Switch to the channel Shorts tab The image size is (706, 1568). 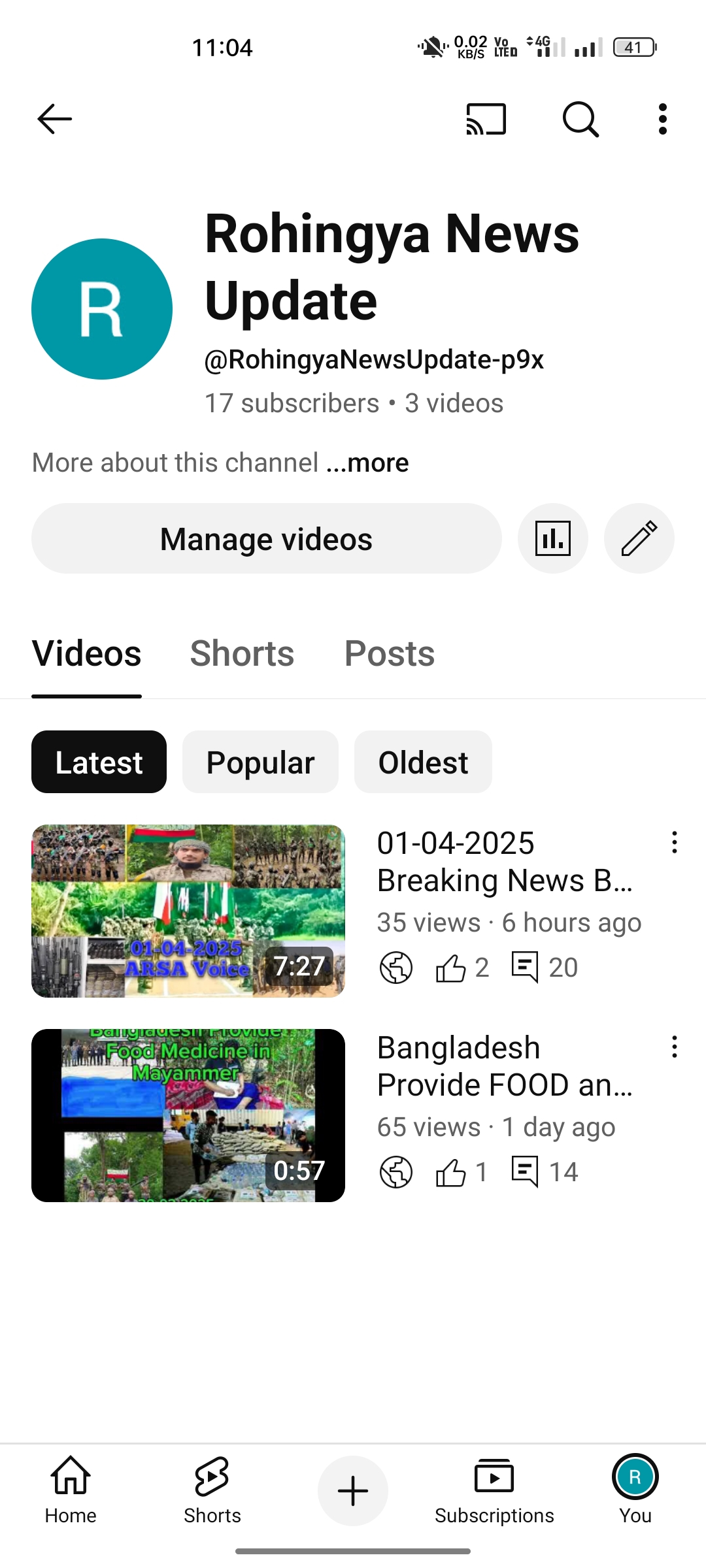(242, 653)
